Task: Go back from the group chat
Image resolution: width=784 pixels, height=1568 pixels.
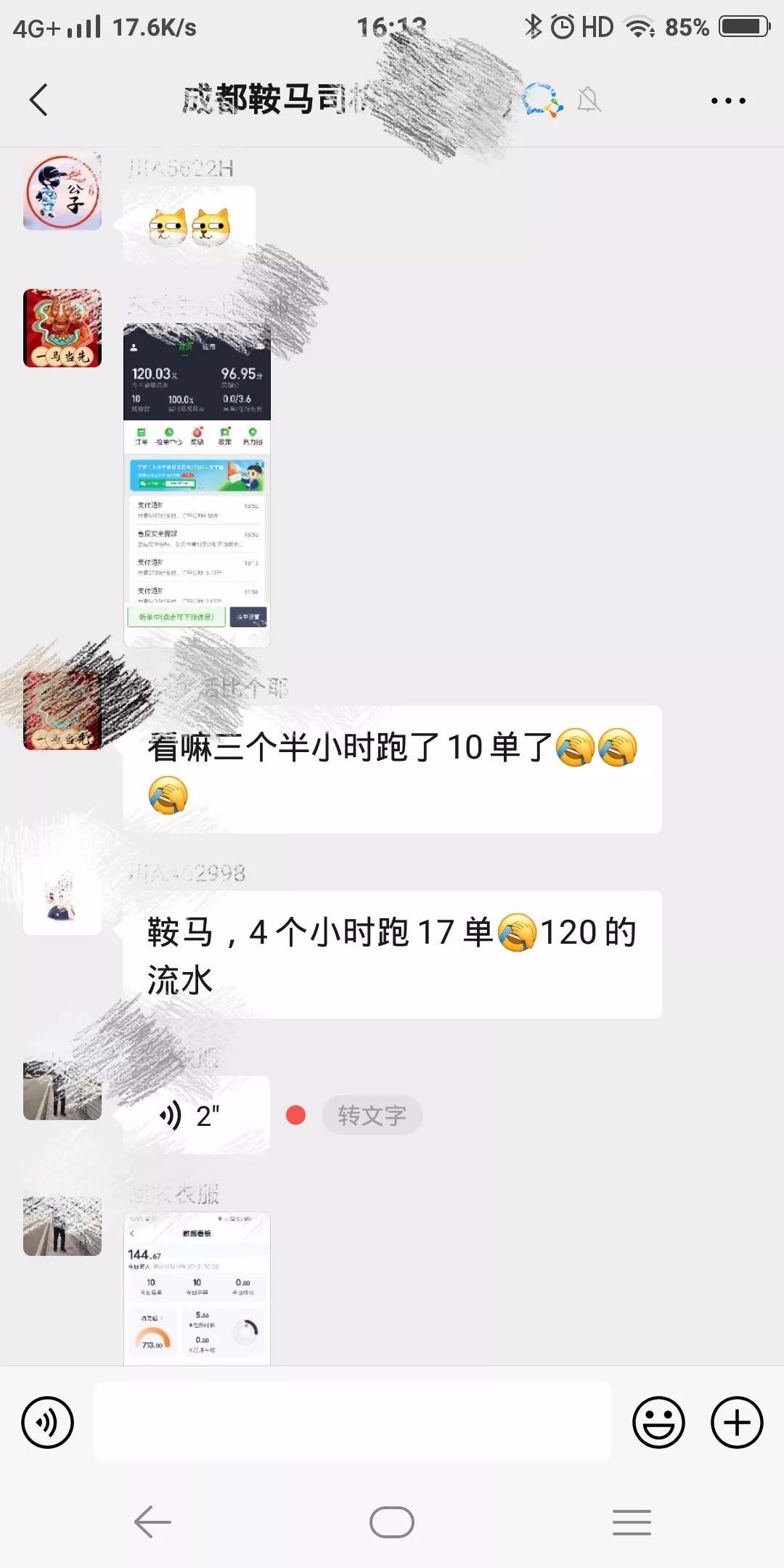Action: click(x=39, y=99)
